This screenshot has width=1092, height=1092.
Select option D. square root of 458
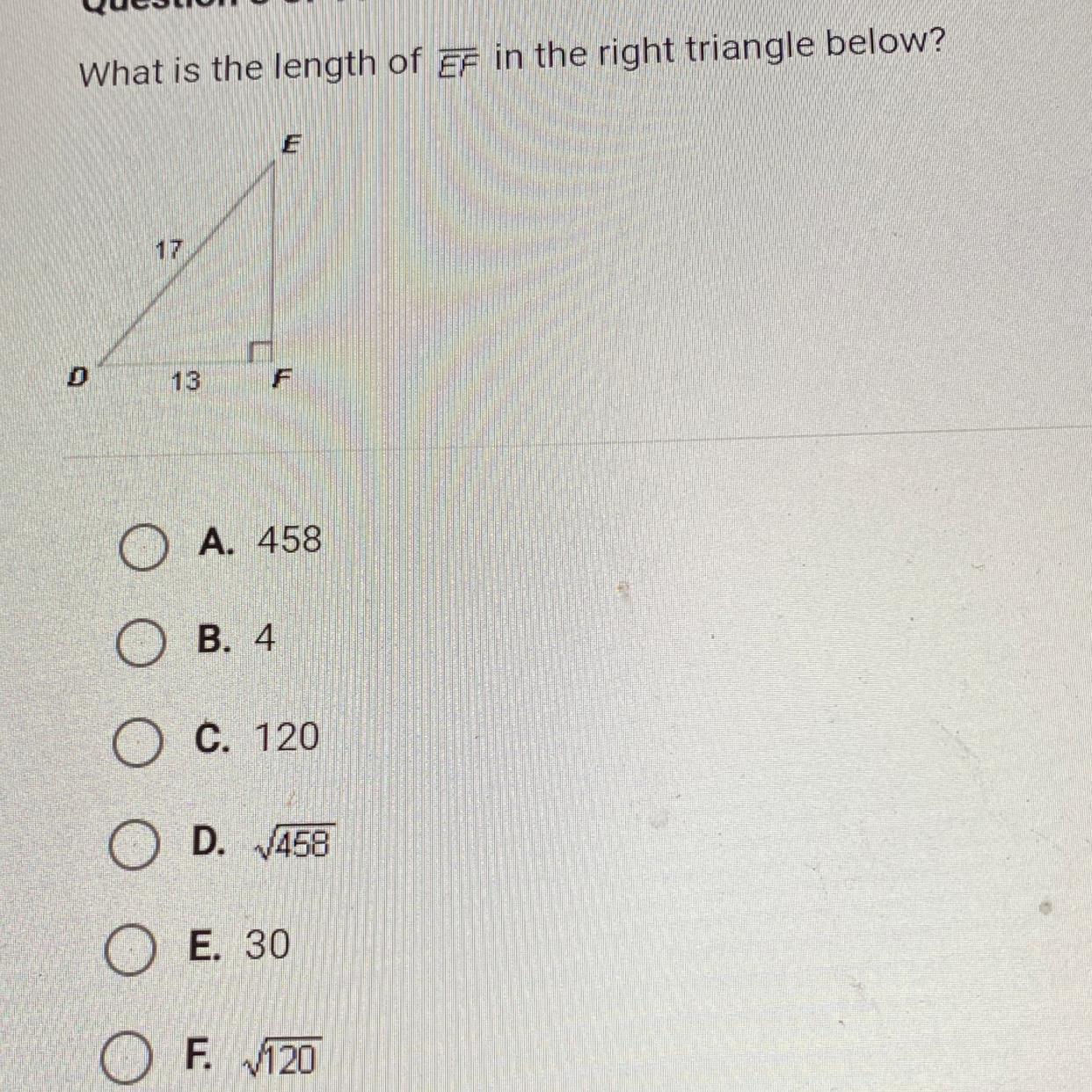point(134,847)
